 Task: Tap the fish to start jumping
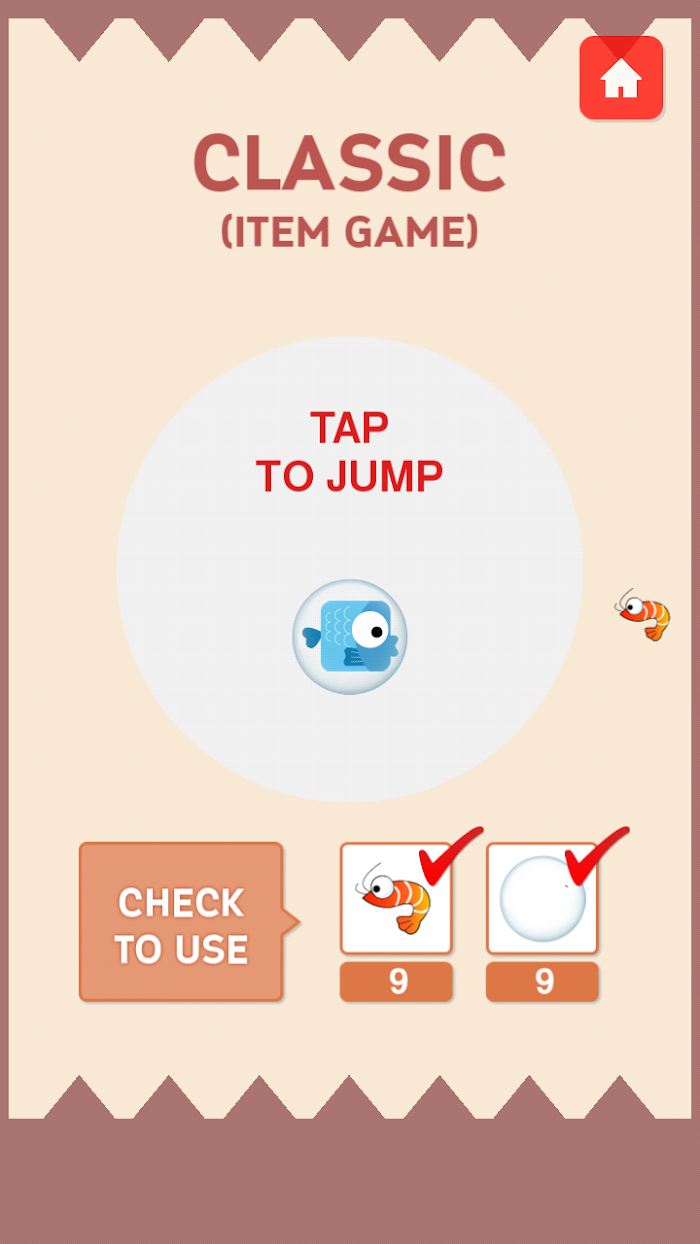(x=350, y=636)
